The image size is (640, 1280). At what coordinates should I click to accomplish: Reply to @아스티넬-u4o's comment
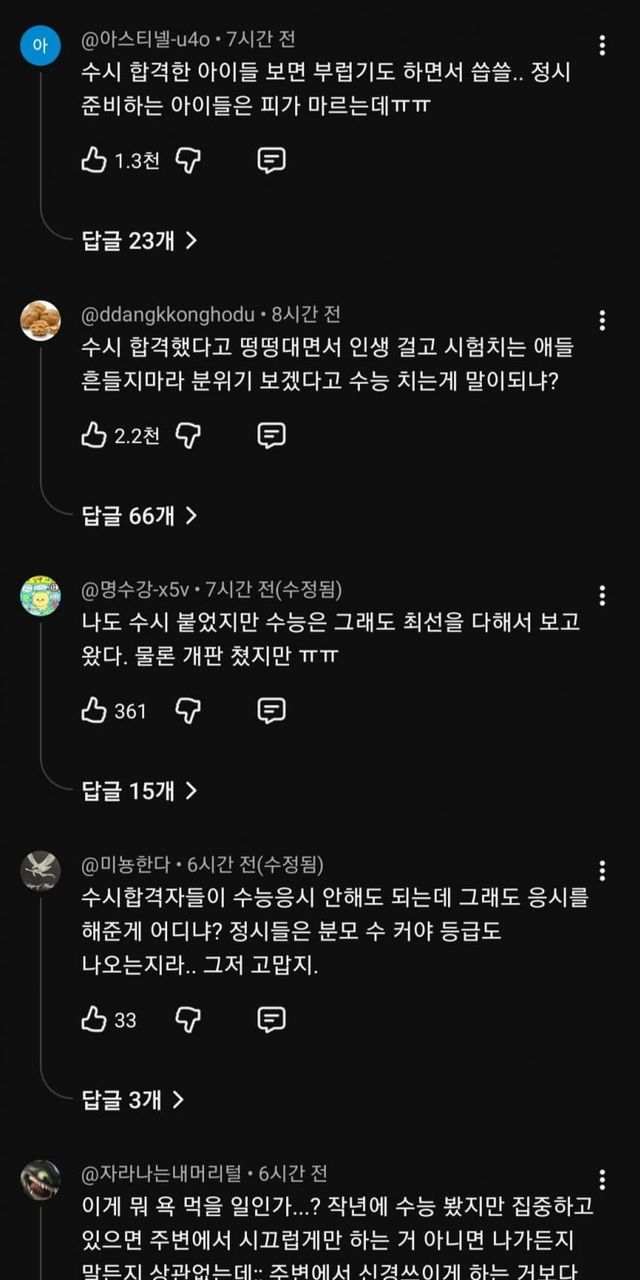(x=271, y=160)
